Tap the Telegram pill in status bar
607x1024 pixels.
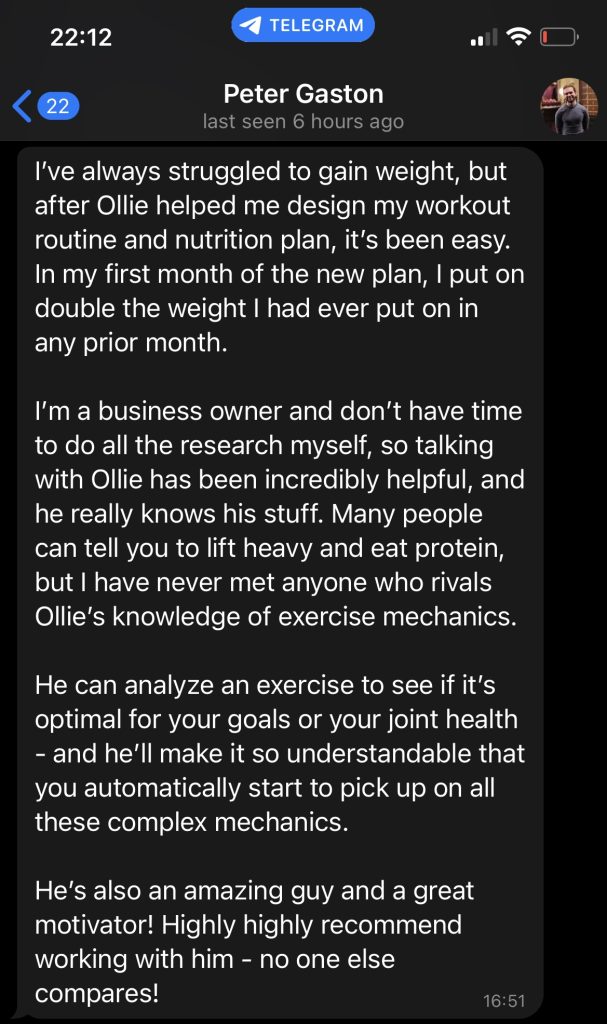pos(303,26)
